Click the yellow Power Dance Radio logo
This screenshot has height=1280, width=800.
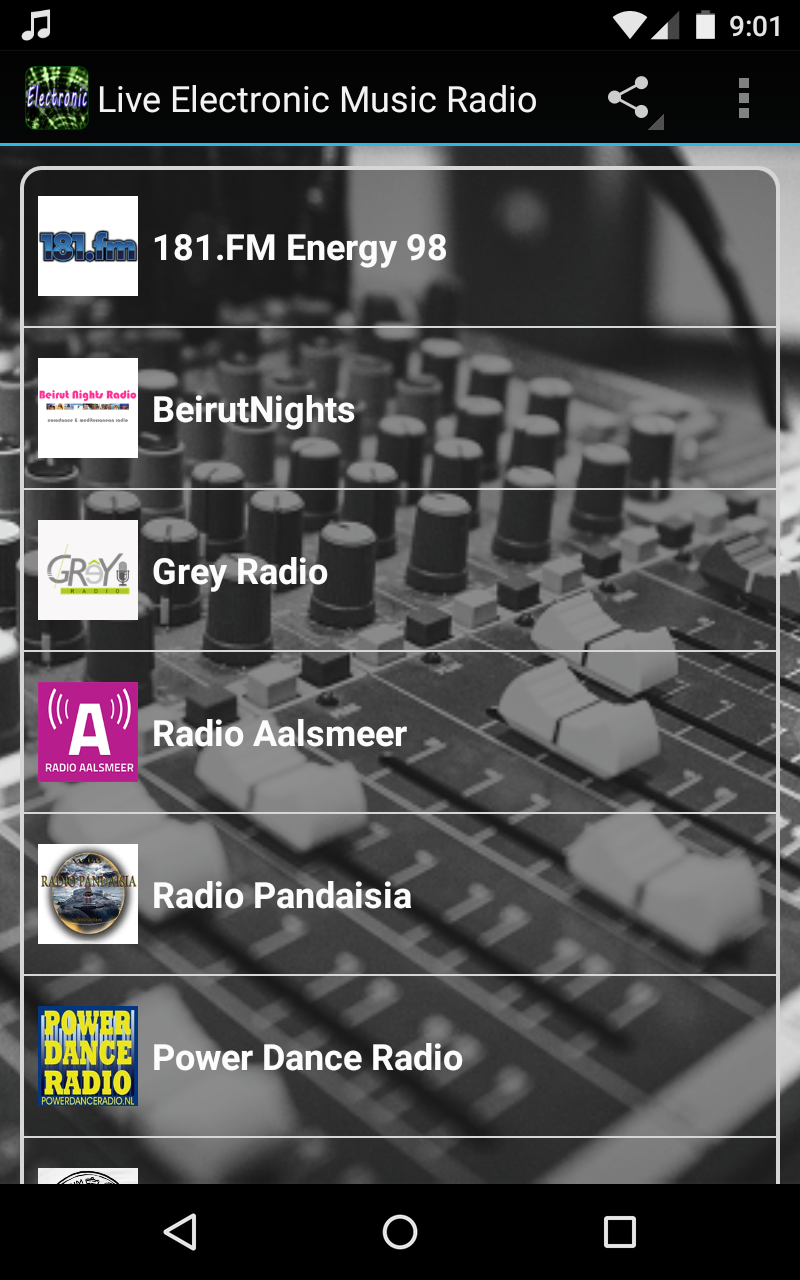(88, 1056)
